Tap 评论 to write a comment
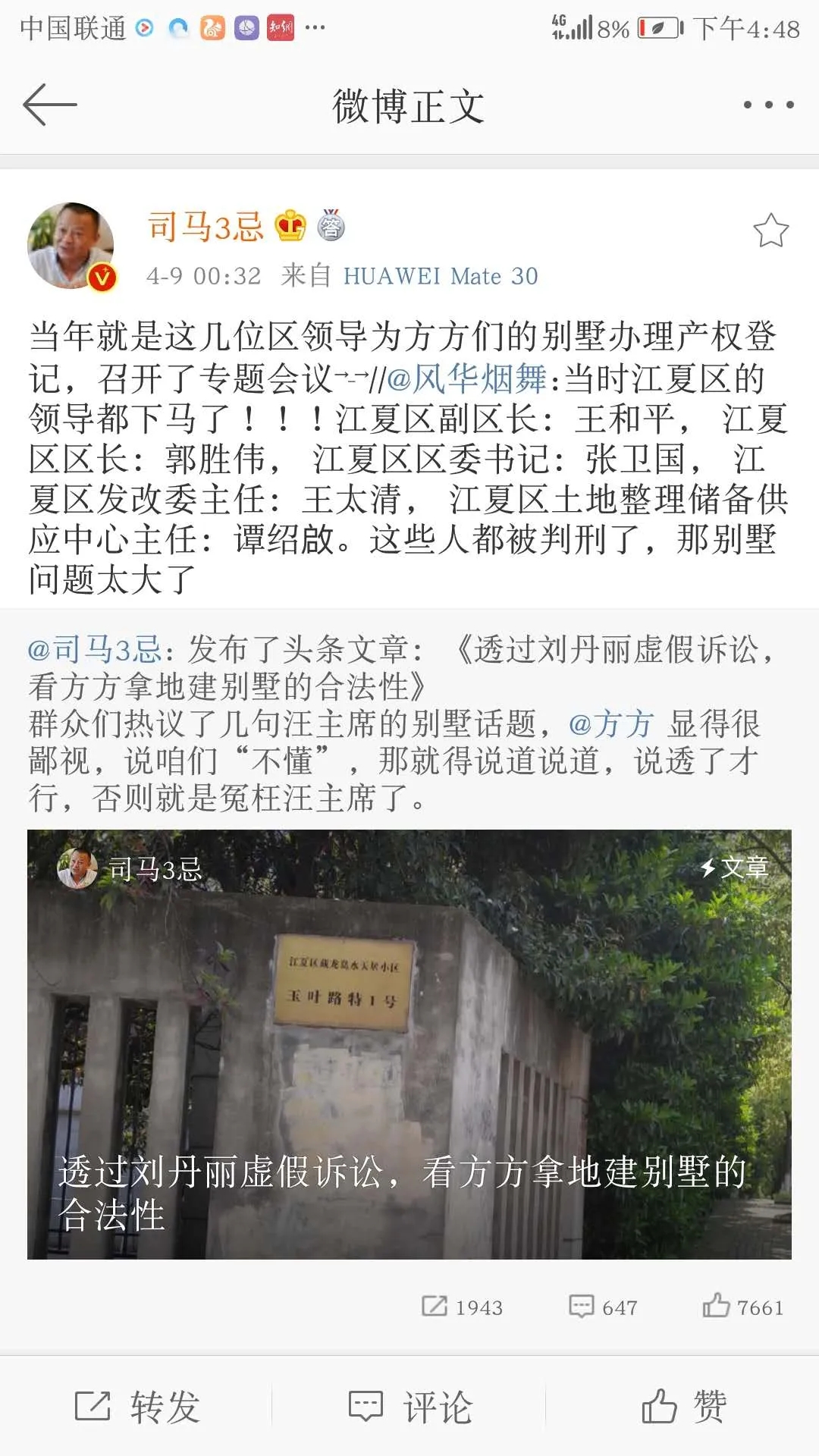 coord(410,1407)
